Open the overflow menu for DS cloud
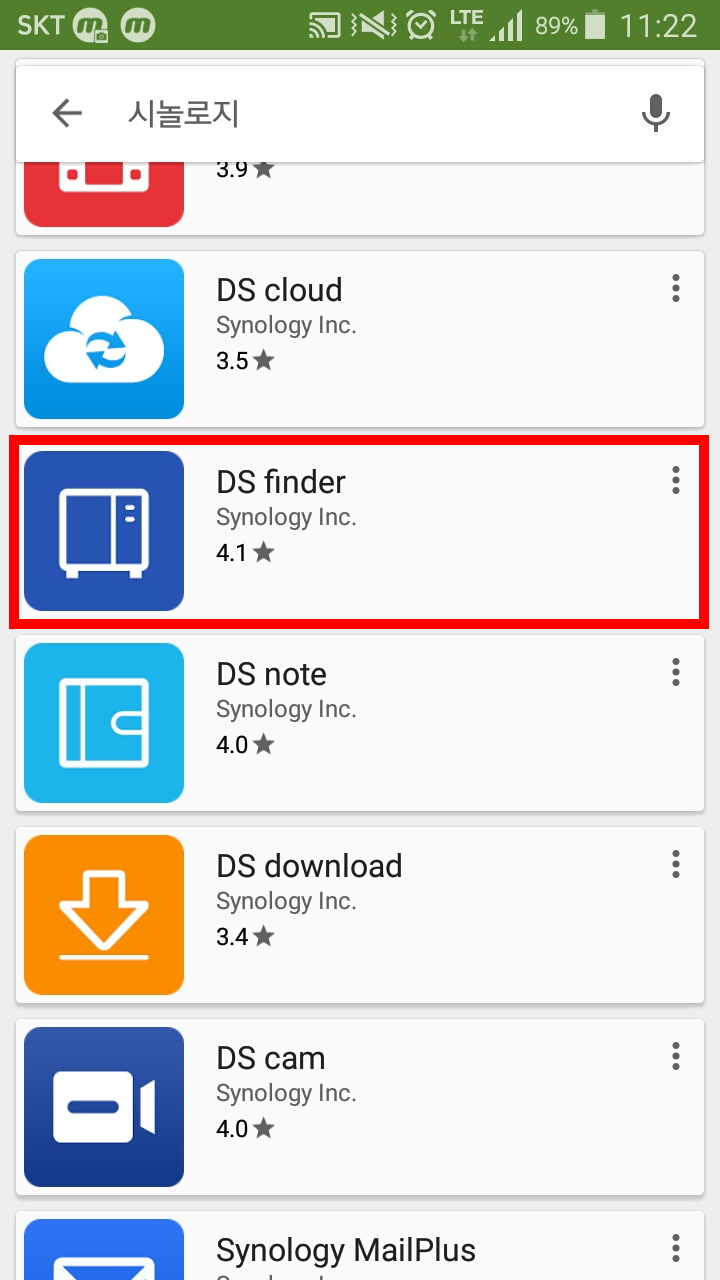This screenshot has height=1280, width=720. point(676,287)
